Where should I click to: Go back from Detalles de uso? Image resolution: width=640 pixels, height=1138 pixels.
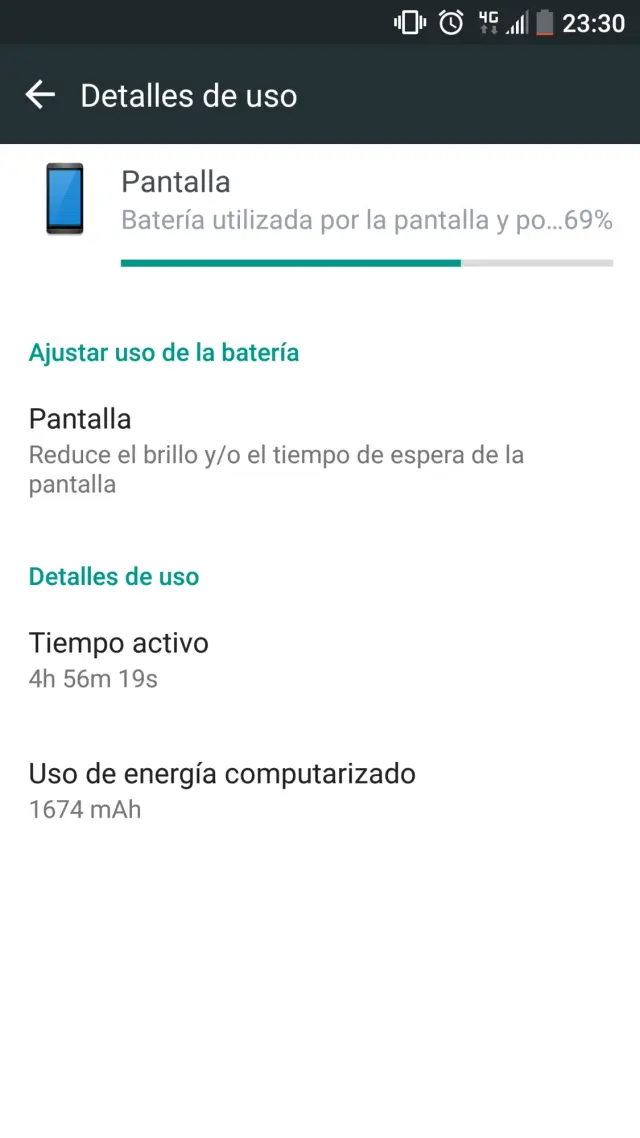point(40,95)
